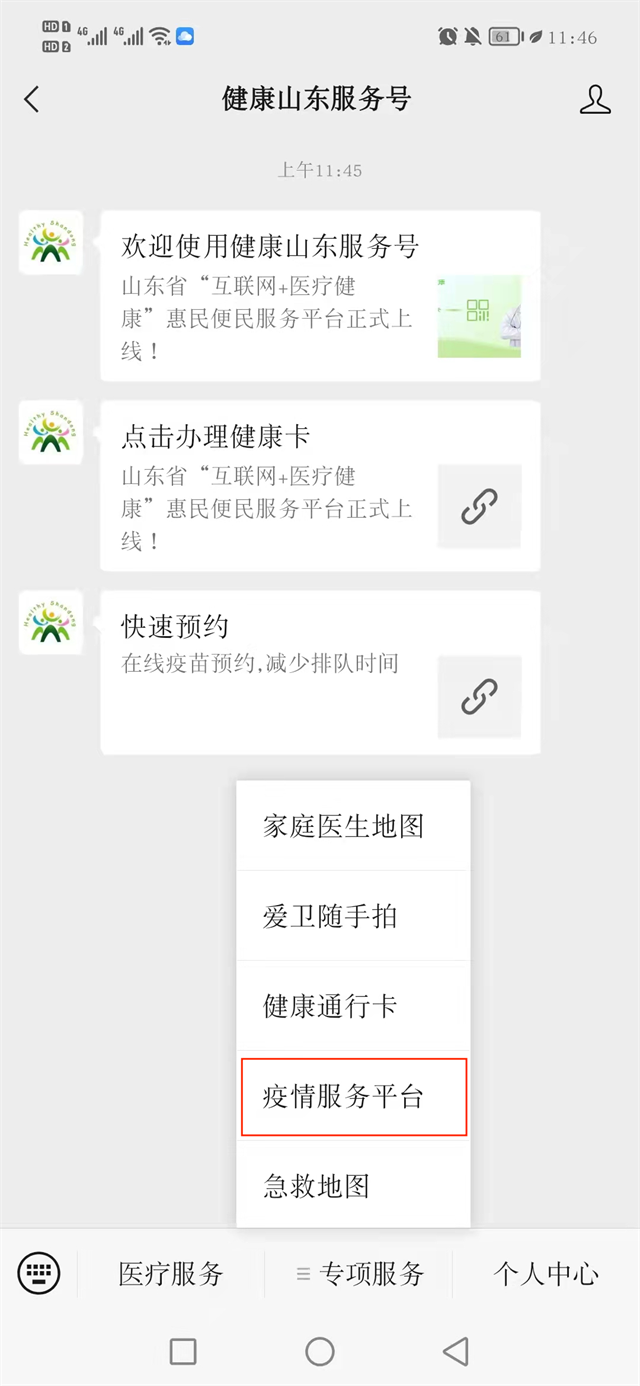Open 欢迎使用健康山东服务号 message card

(x=320, y=296)
